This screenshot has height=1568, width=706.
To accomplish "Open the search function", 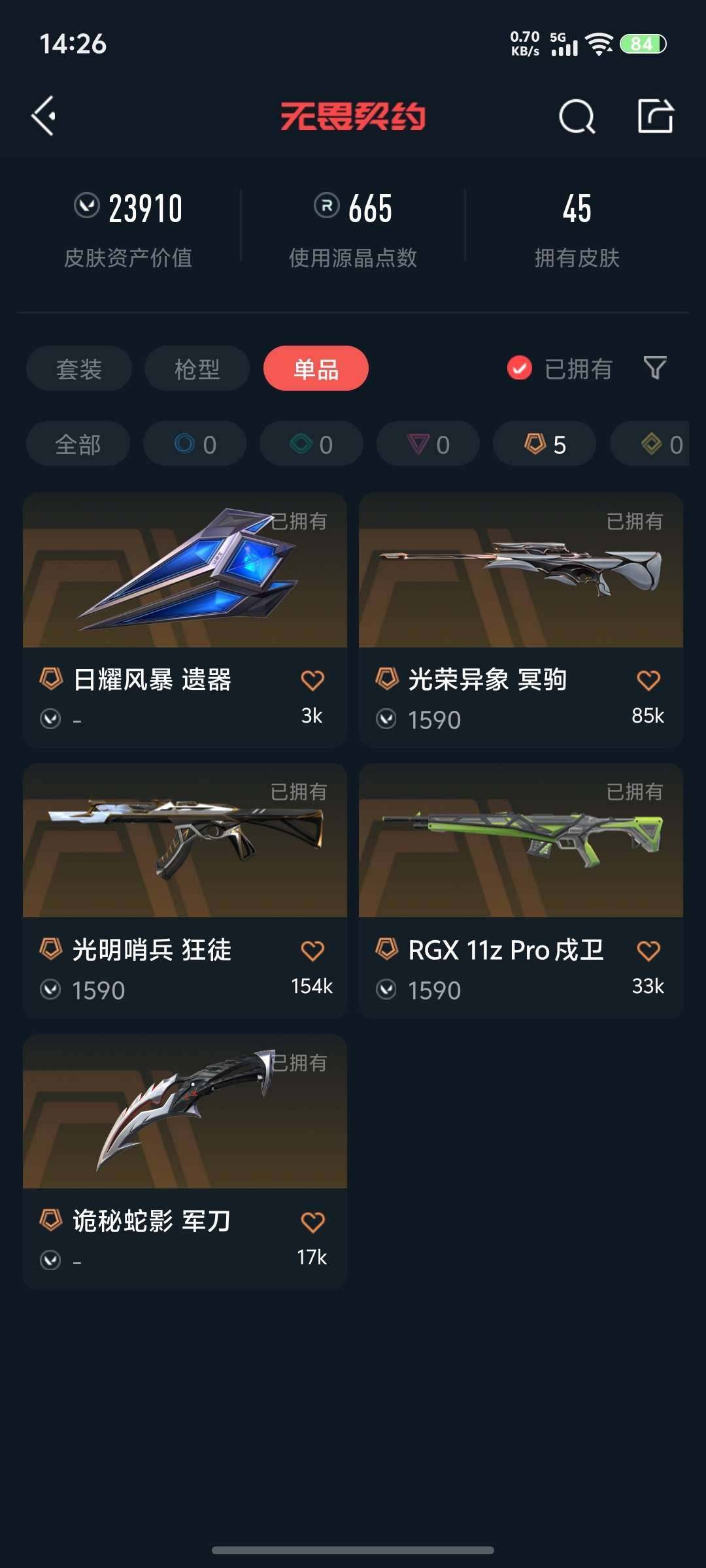I will click(575, 118).
